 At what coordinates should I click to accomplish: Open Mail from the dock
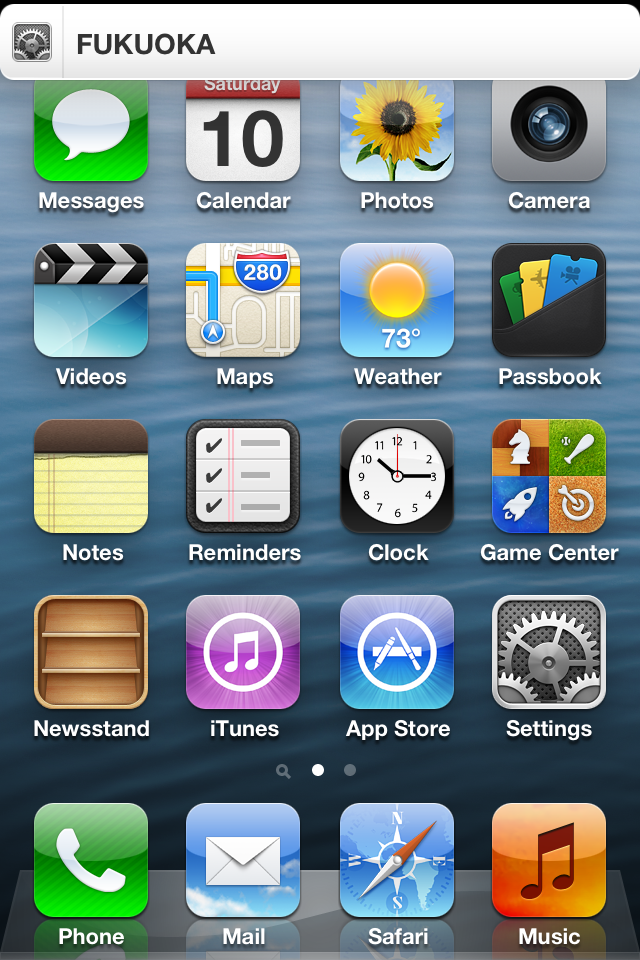click(x=243, y=861)
